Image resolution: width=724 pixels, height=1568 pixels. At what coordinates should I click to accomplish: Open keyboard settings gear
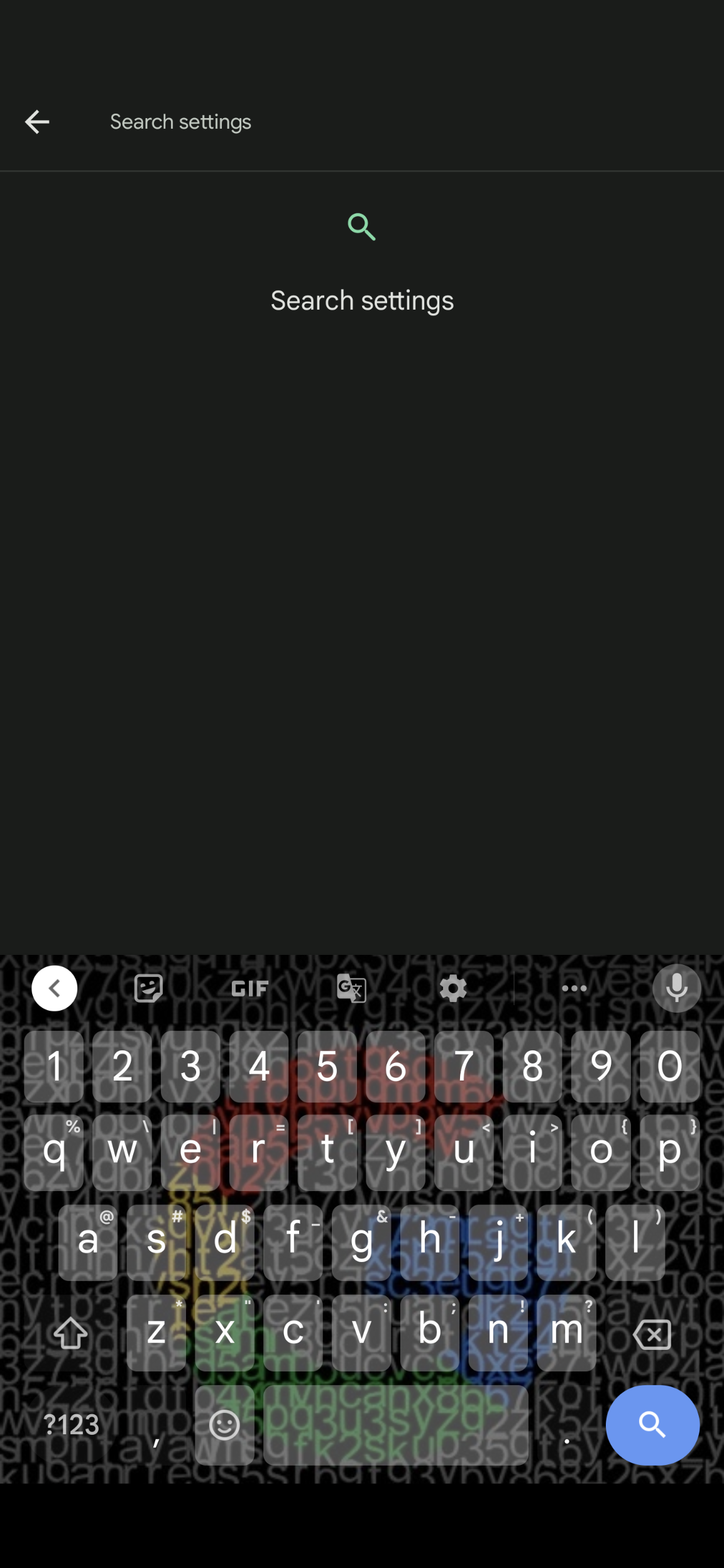point(452,989)
